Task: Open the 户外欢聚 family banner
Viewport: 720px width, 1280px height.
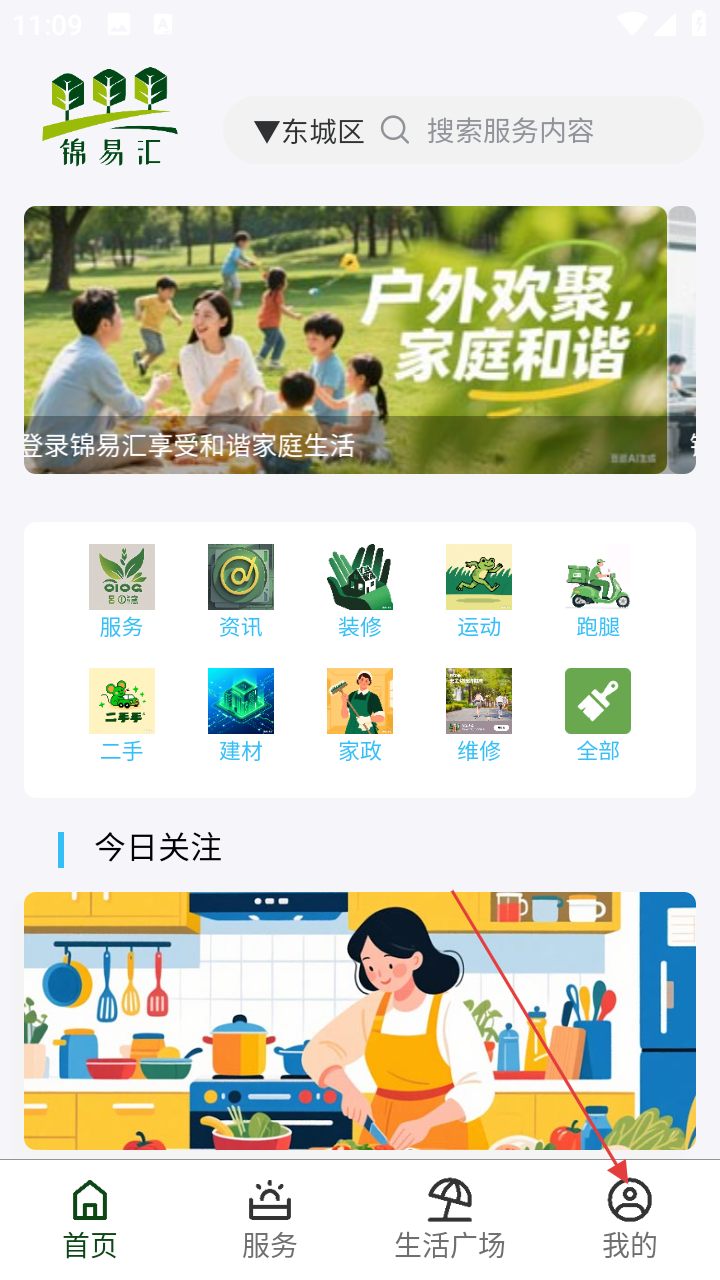Action: click(x=345, y=339)
